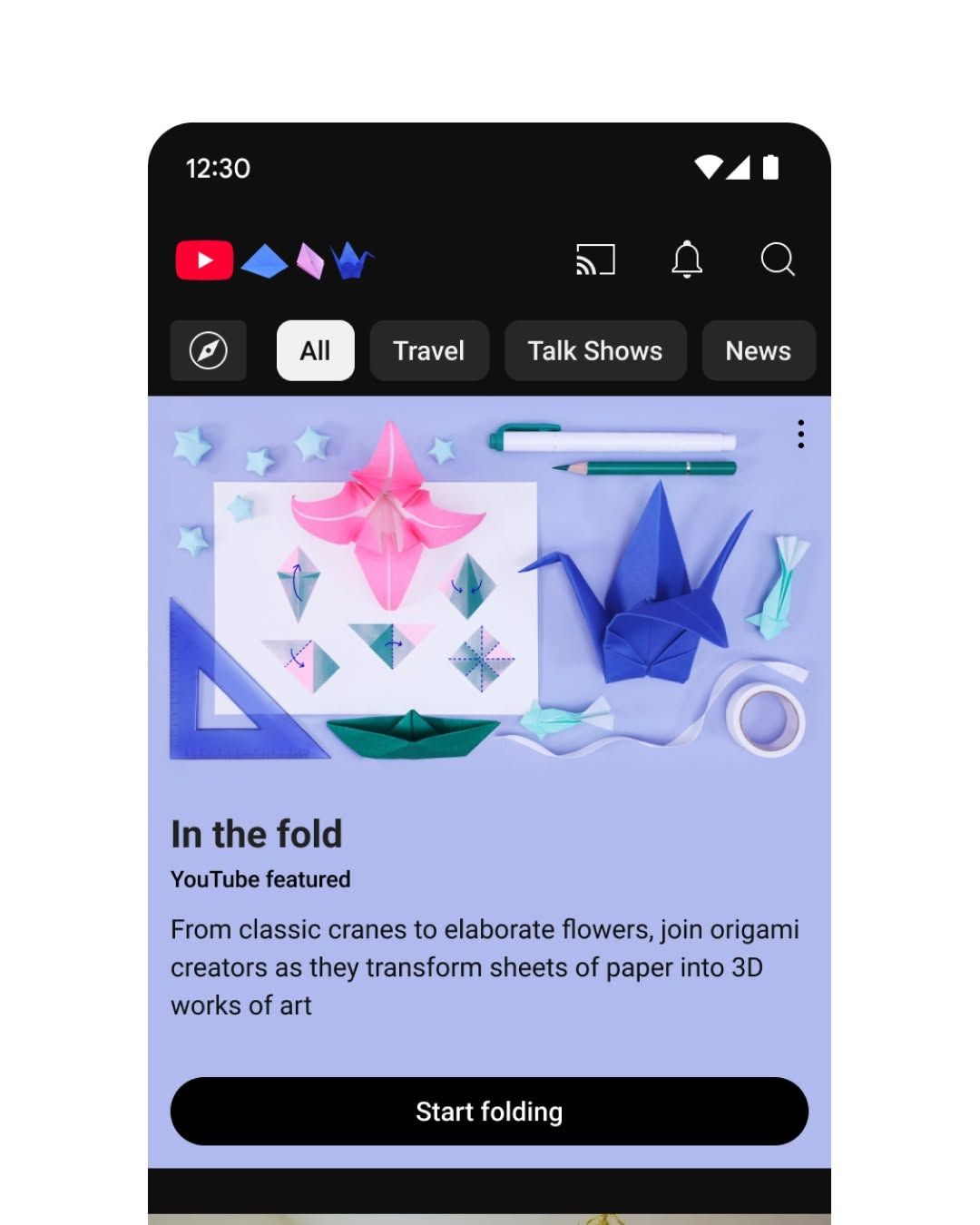Cast to a nearby device
Screen dimensions: 980x1225
coord(595,260)
